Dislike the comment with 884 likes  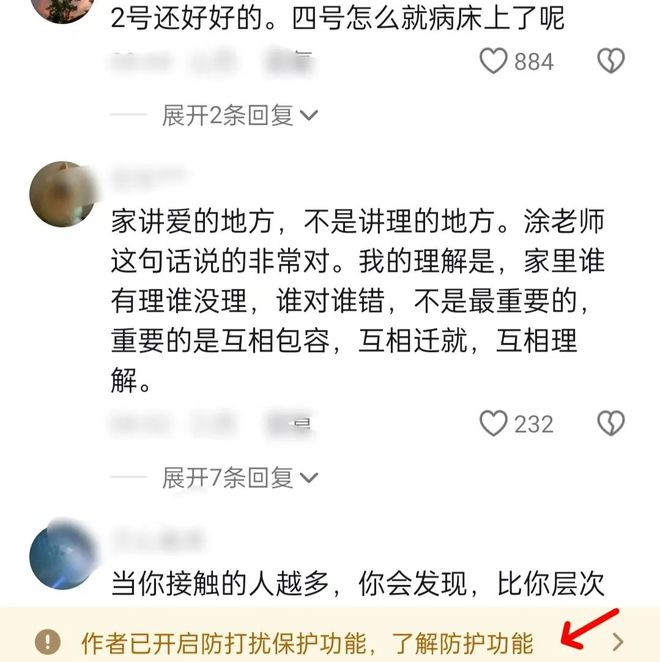610,62
